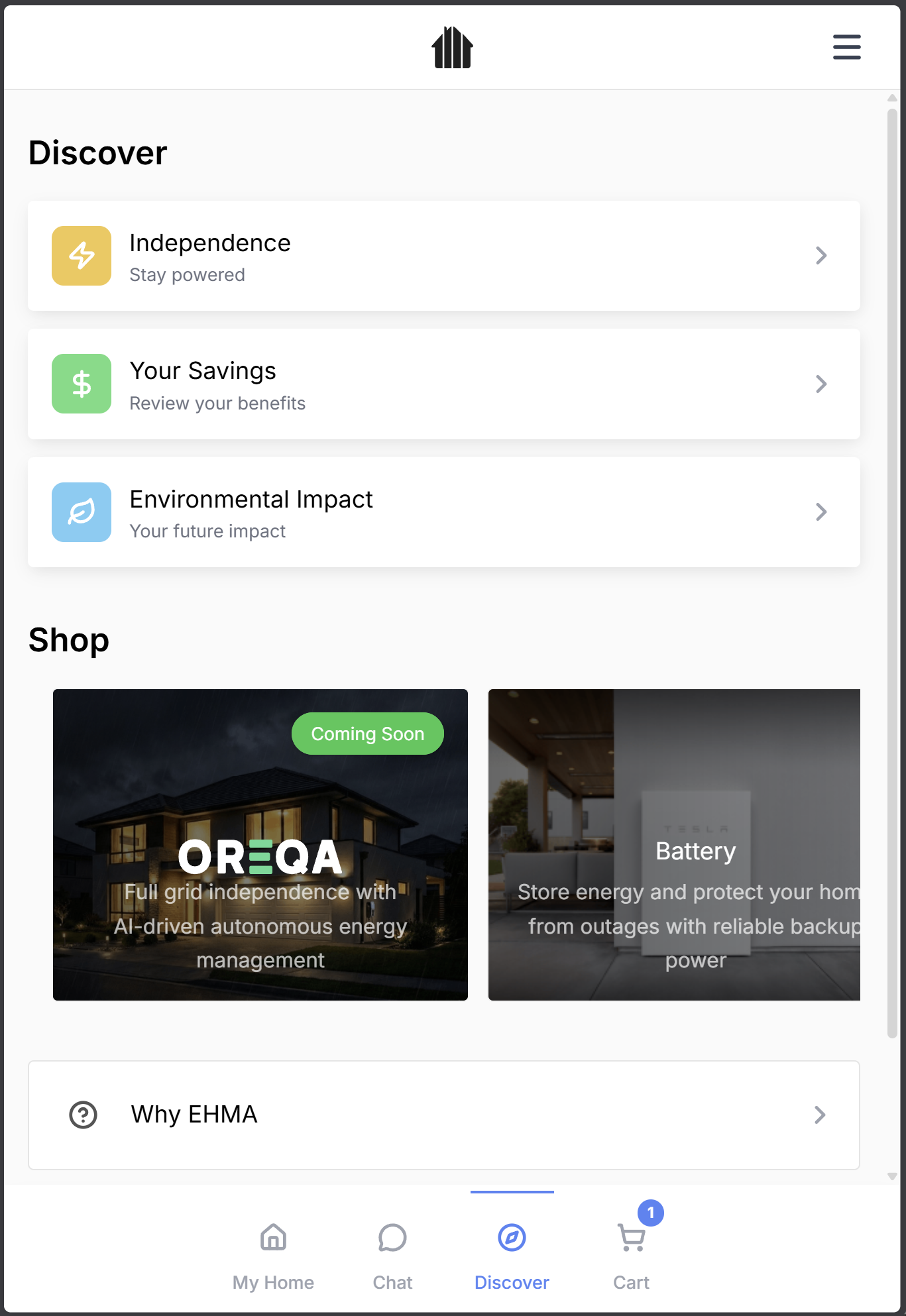906x1316 pixels.
Task: Open the Battery shop card
Action: point(674,844)
